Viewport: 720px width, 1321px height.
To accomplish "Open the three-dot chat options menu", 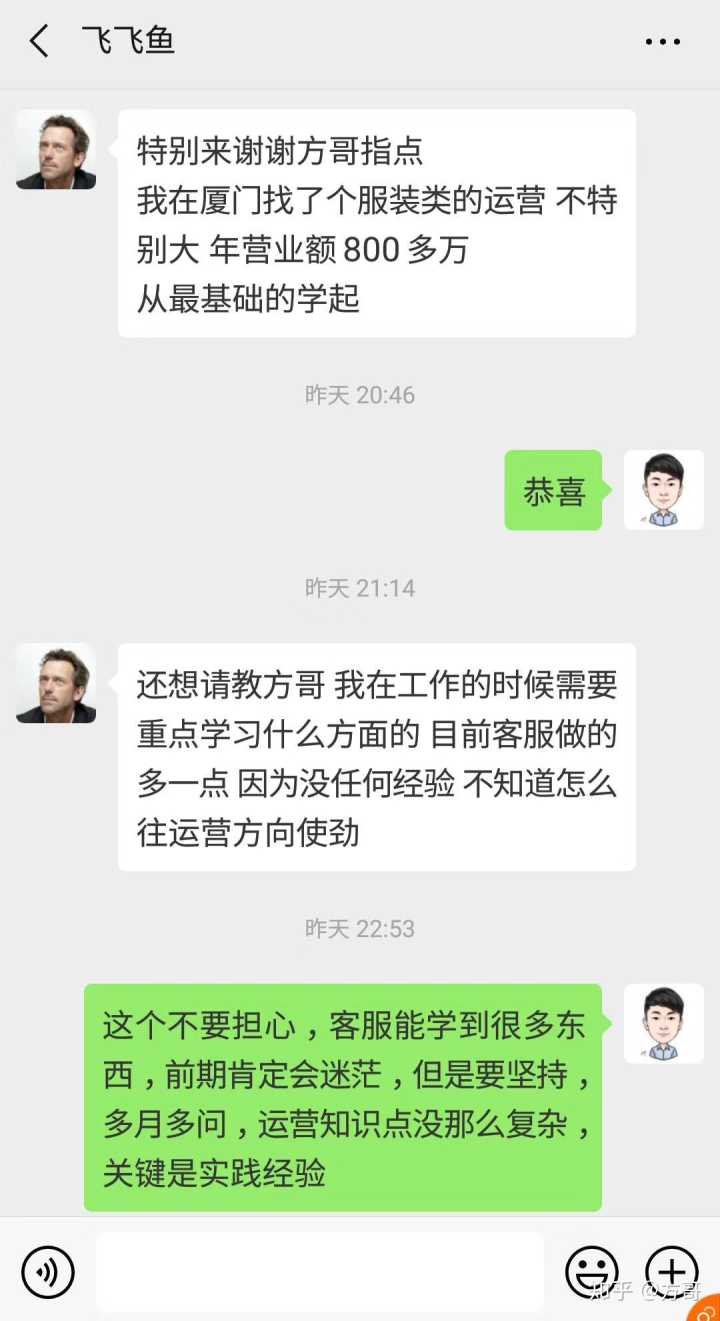I will point(662,42).
